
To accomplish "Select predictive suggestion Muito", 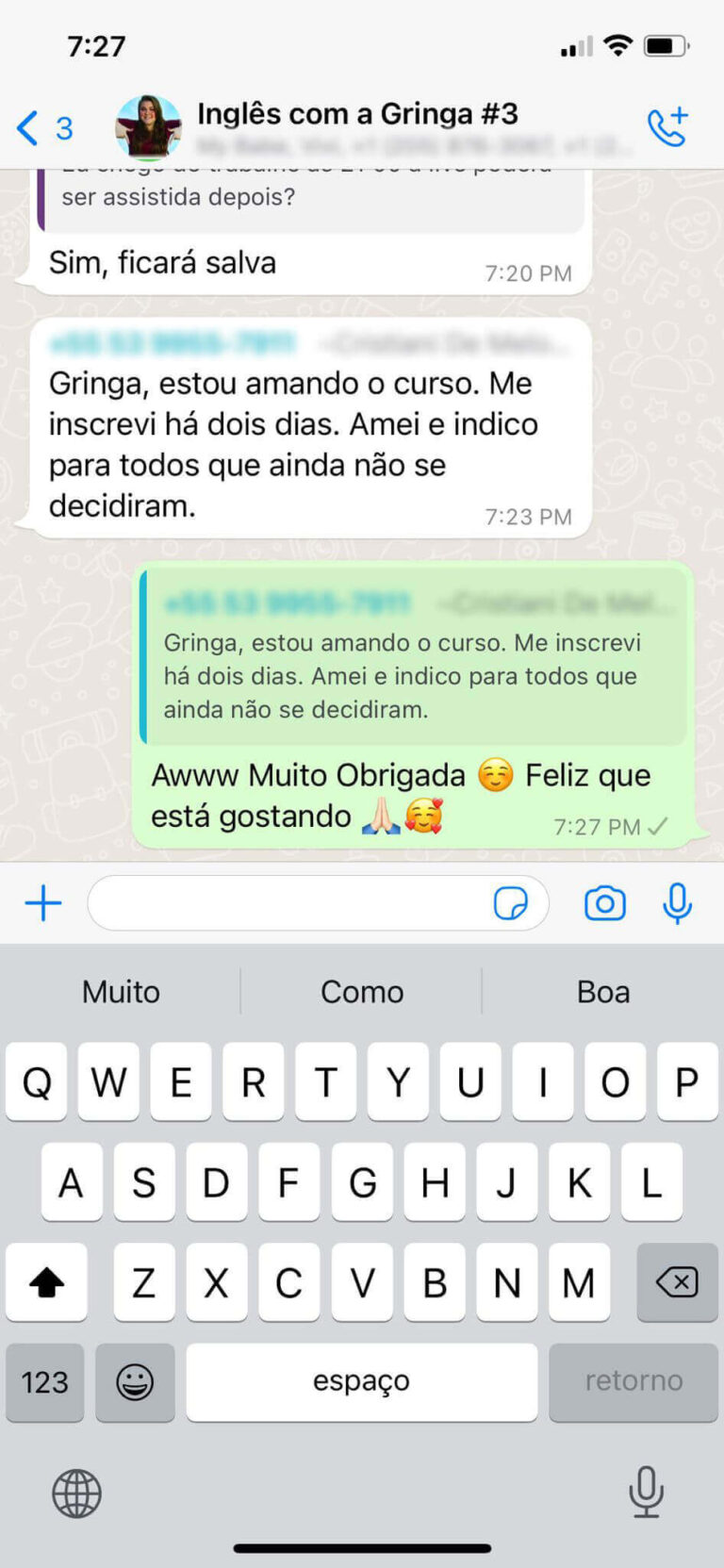I will [121, 991].
